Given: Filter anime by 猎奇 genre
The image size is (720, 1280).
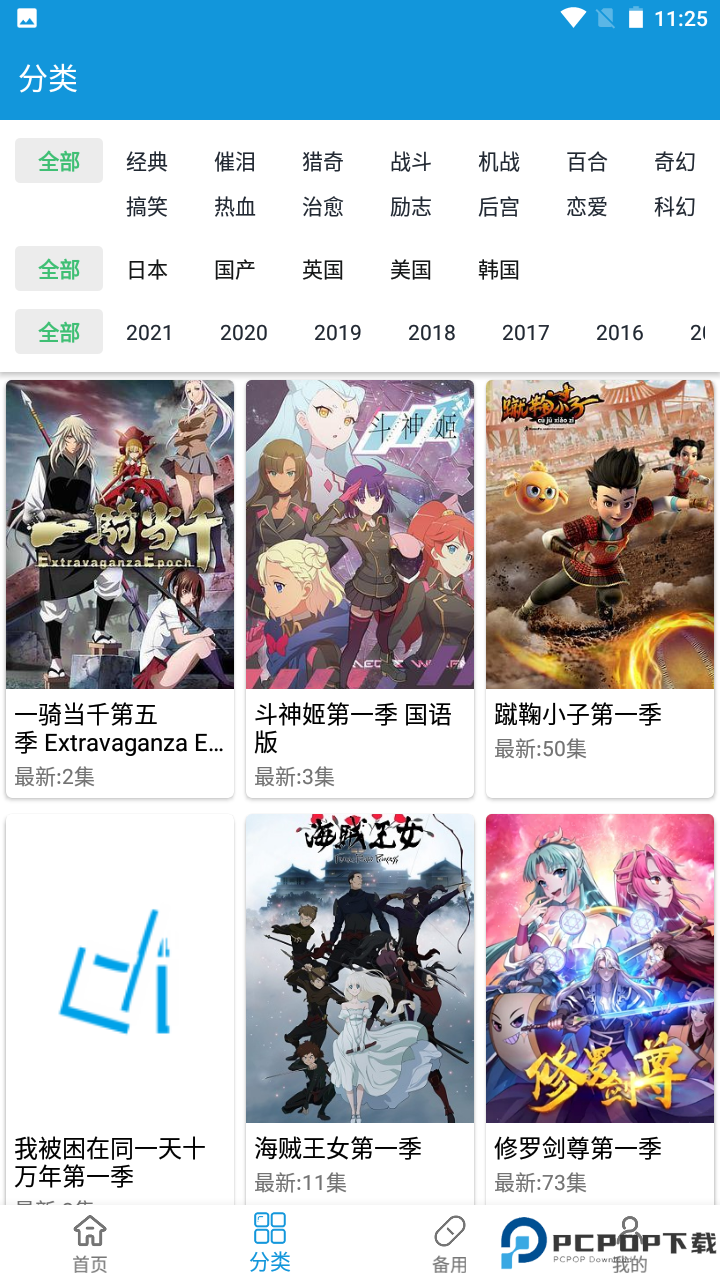Looking at the screenshot, I should (322, 160).
